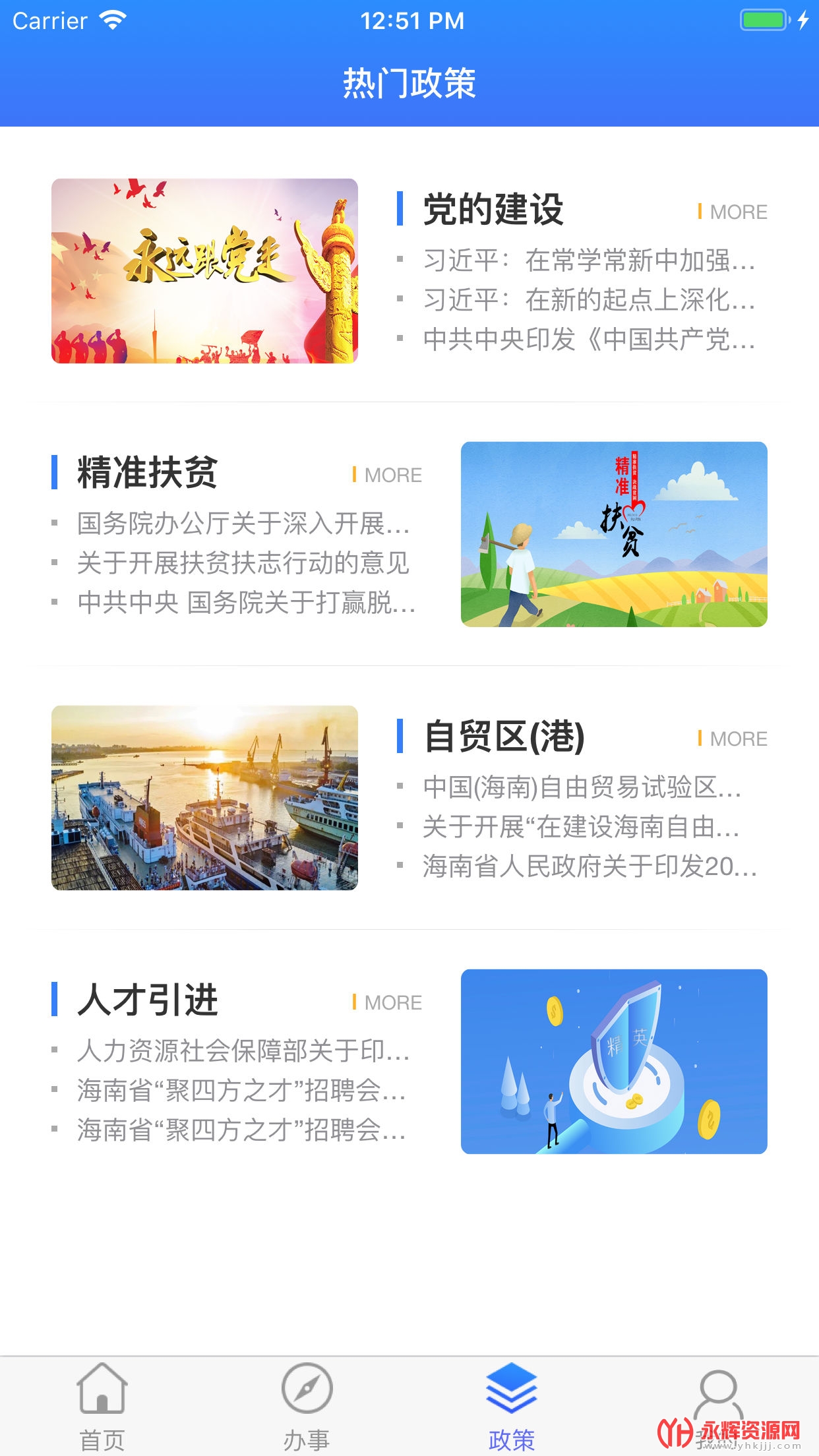This screenshot has height=1456, width=819.
Task: Open article 习近平：在常学常新中加强…
Action: (589, 260)
